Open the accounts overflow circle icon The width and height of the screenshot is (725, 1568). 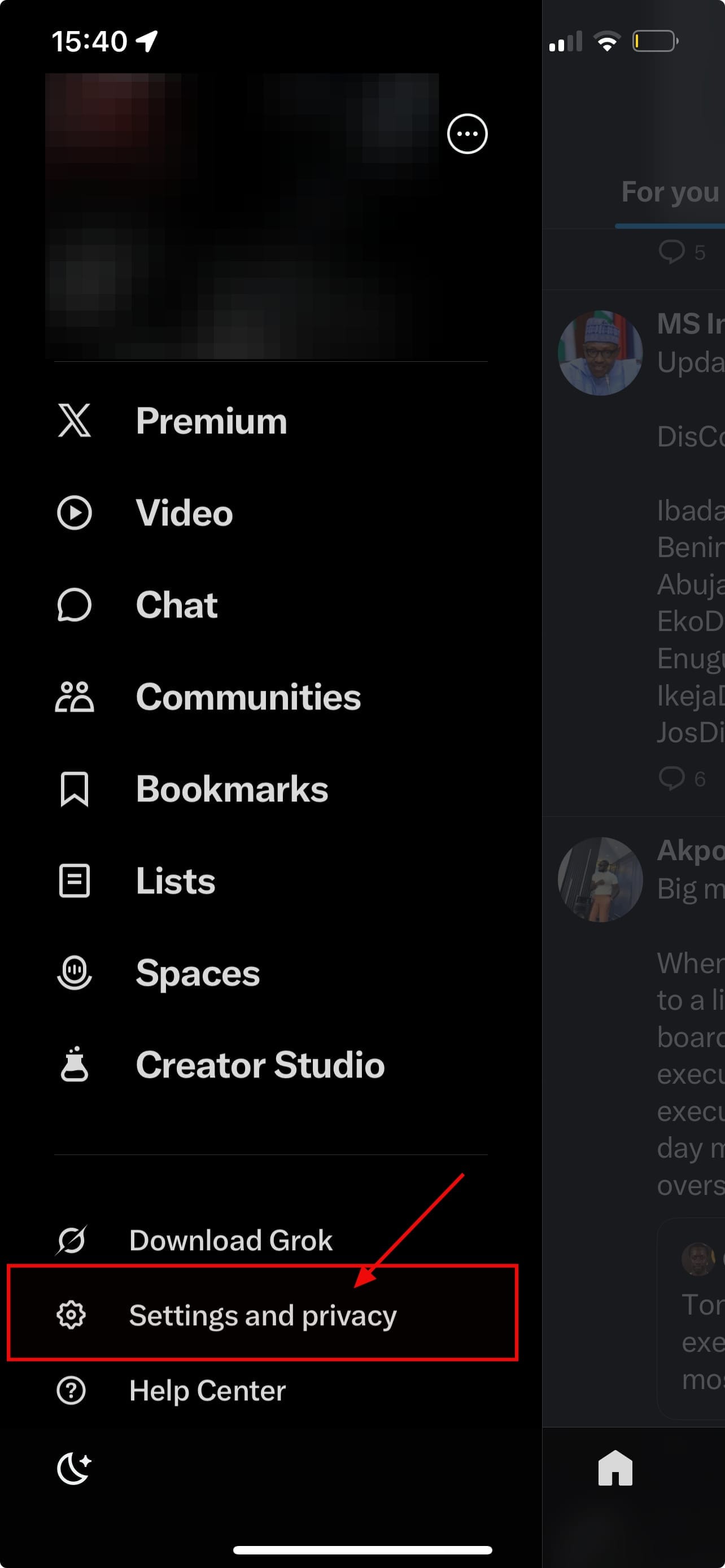coord(467,134)
